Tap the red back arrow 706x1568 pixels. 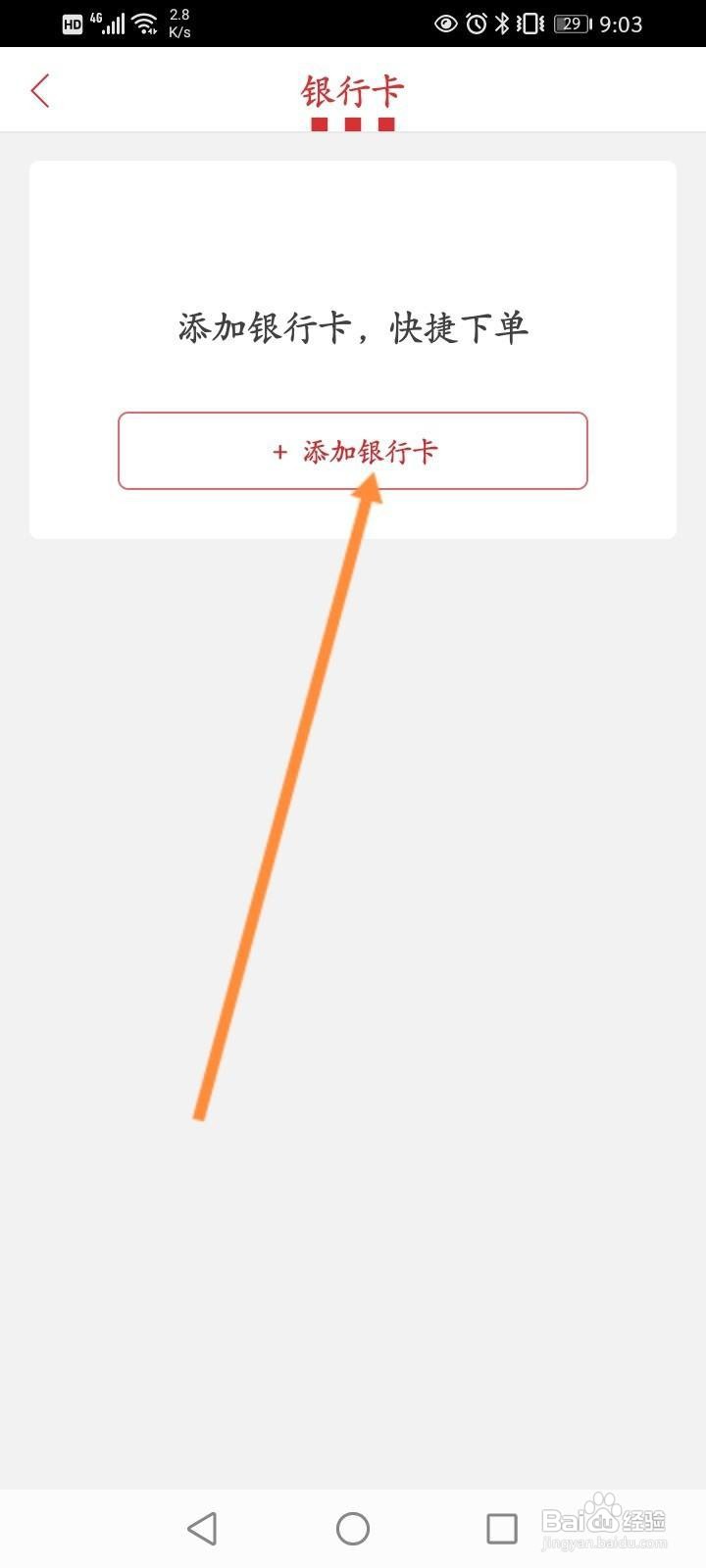[x=39, y=89]
